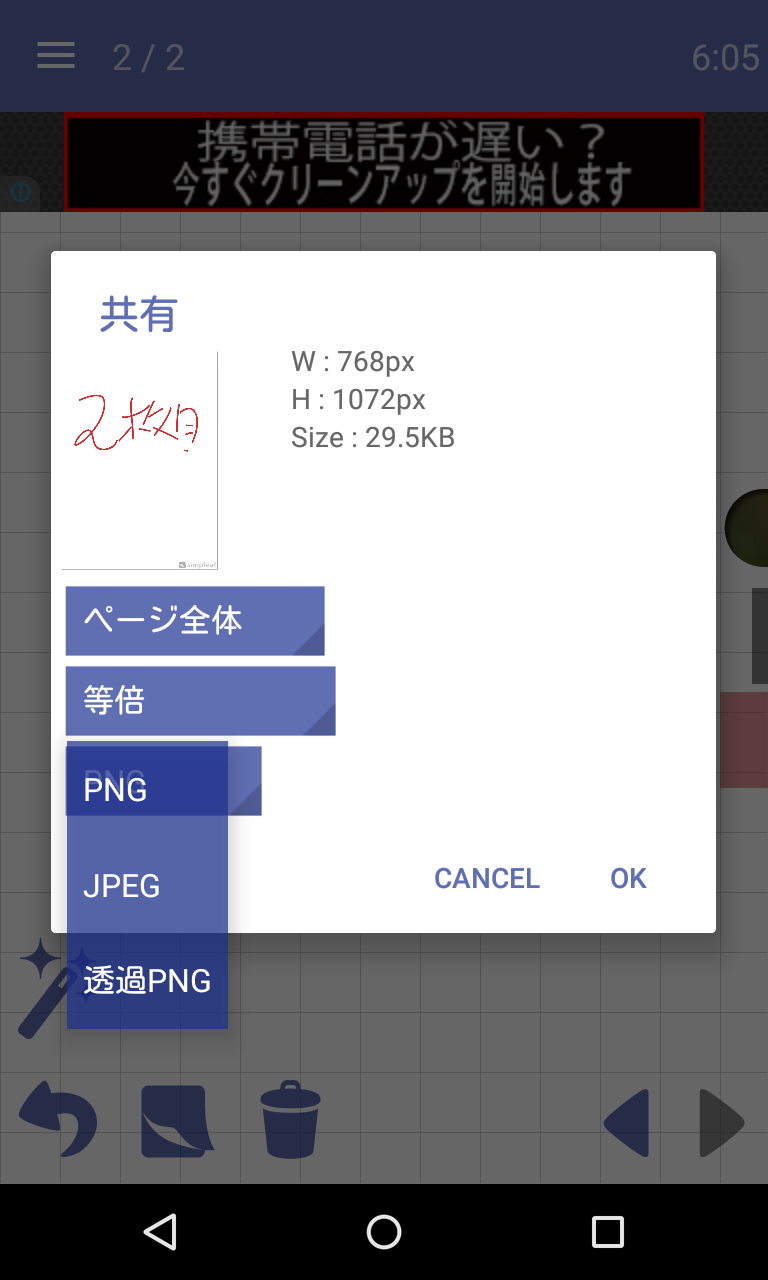
Task: Open the page sheet icon
Action: (x=176, y=1120)
